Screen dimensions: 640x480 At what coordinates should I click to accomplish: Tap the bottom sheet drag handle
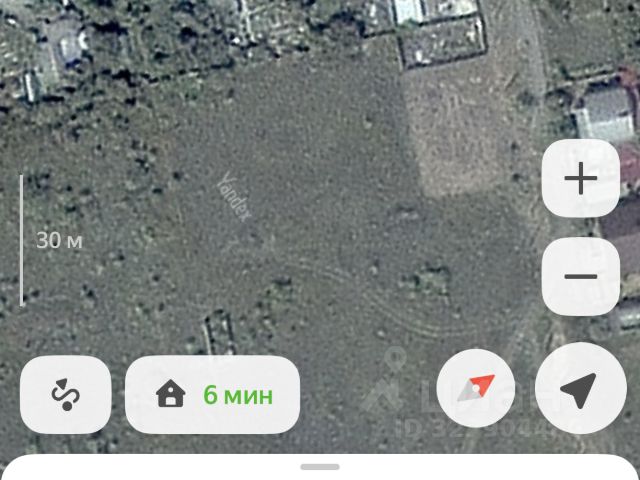click(320, 466)
